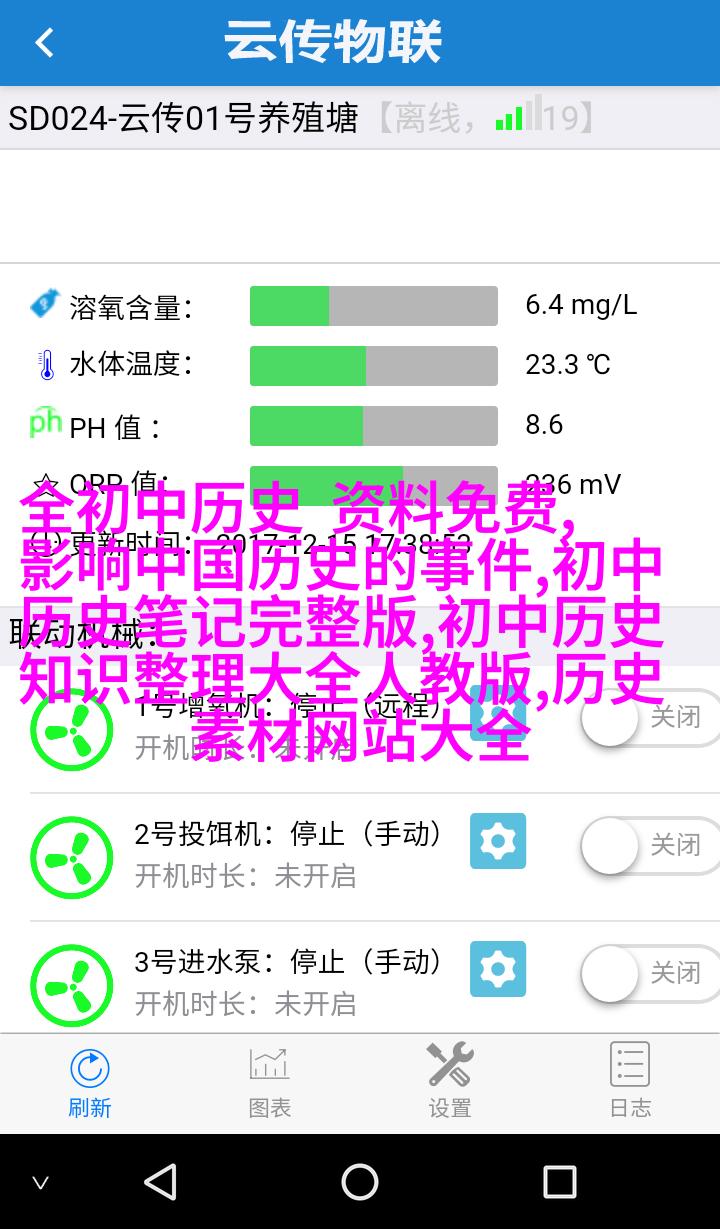Open settings gear for 3号进水泵
This screenshot has width=720, height=1229.
pyautogui.click(x=498, y=969)
